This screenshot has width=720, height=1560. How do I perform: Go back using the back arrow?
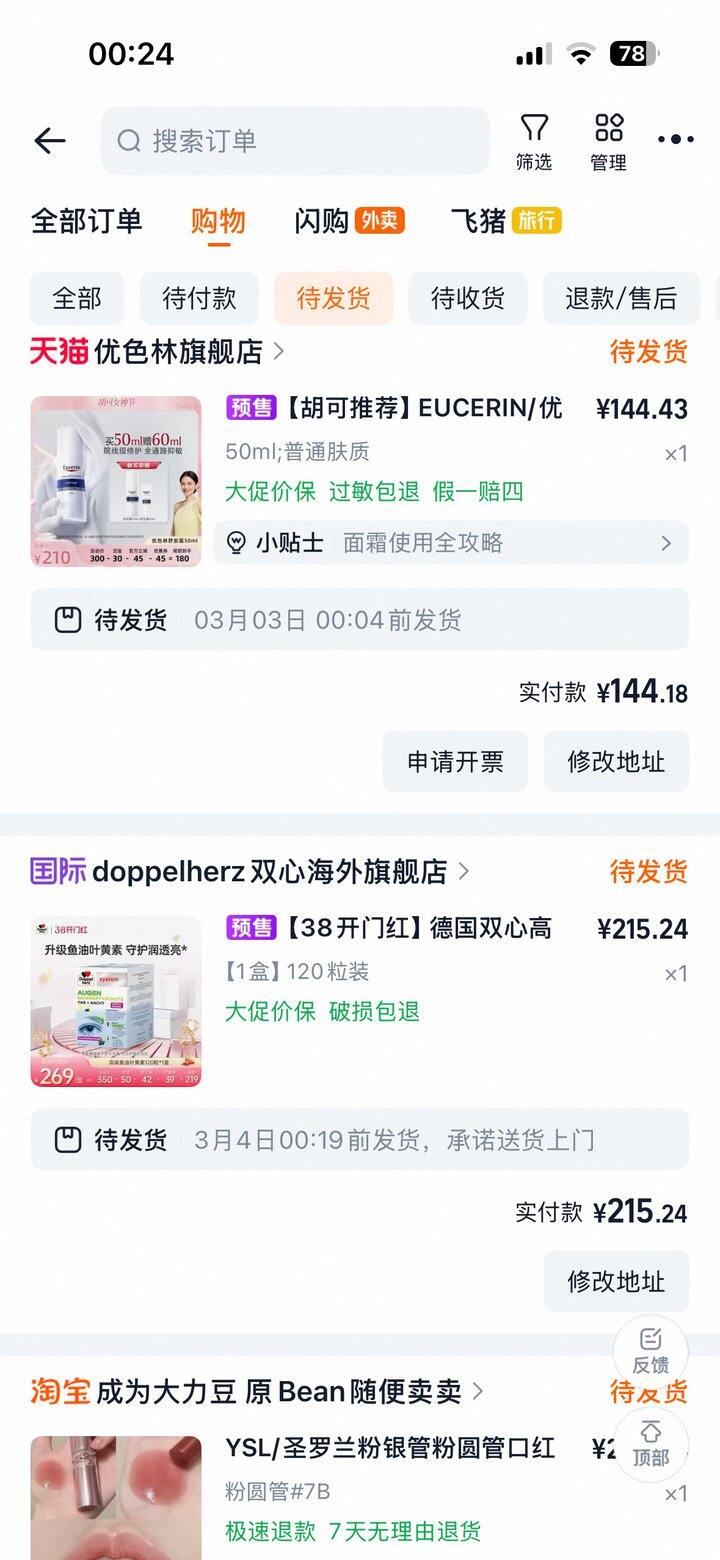click(x=49, y=141)
